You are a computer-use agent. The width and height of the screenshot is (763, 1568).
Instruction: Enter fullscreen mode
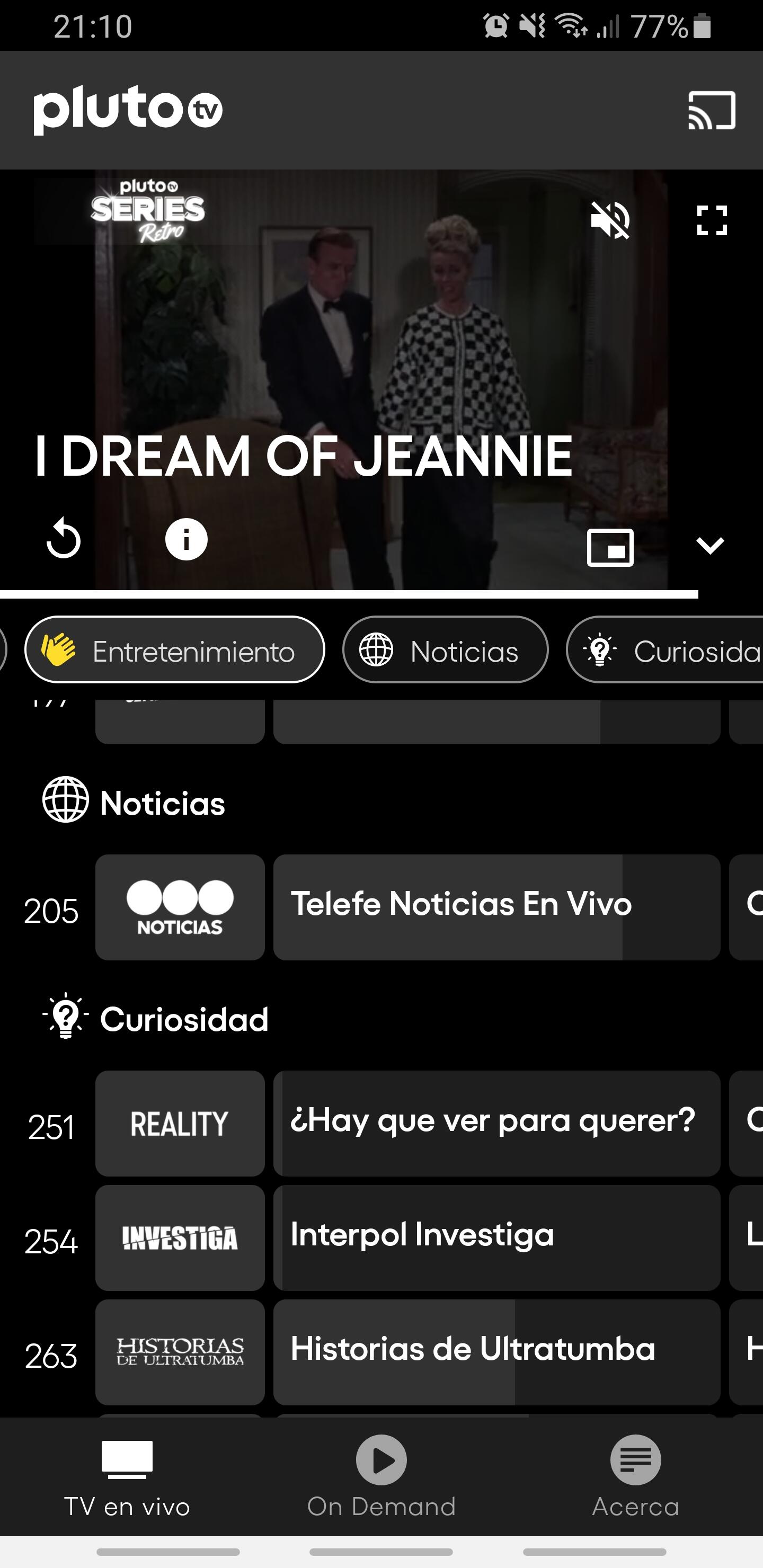click(711, 220)
